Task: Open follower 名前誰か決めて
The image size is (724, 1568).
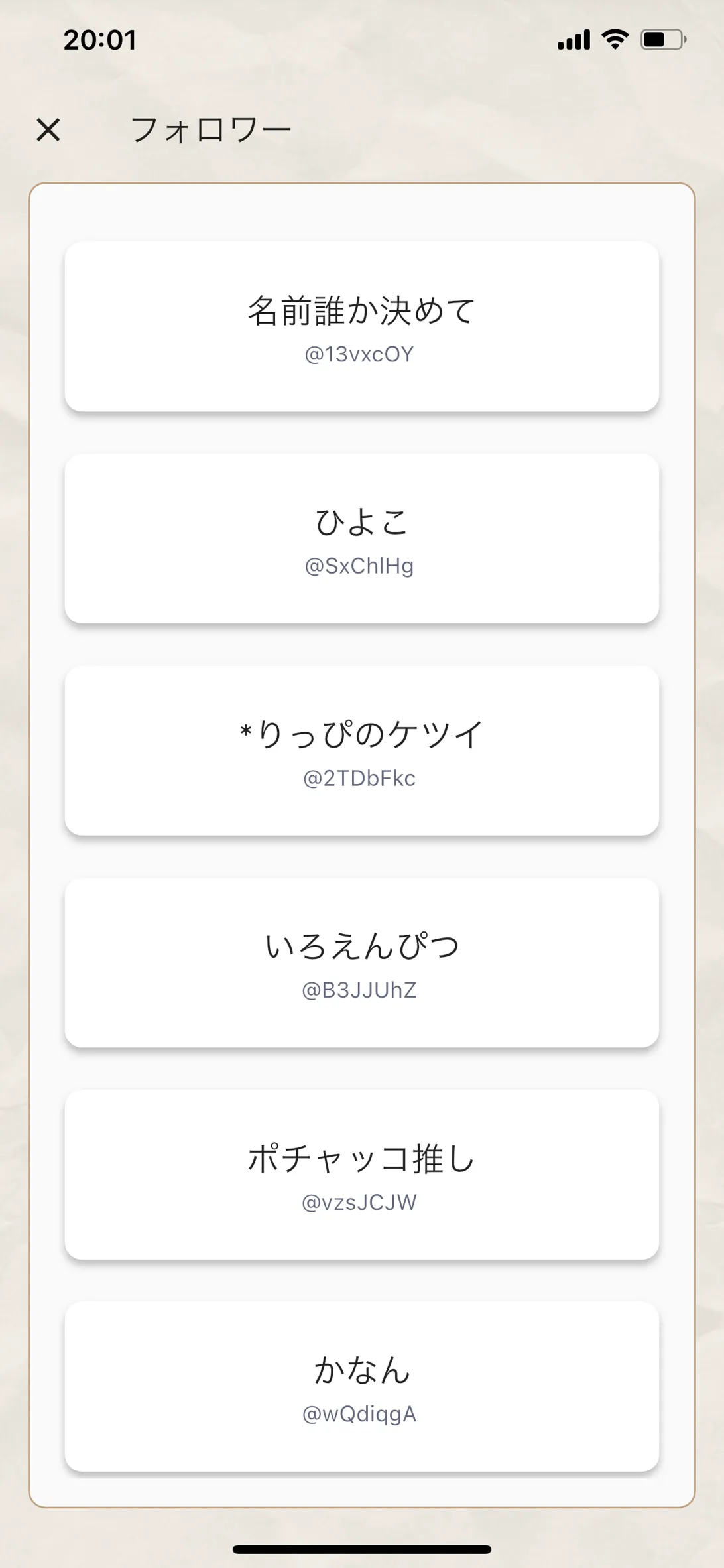Action: click(362, 326)
